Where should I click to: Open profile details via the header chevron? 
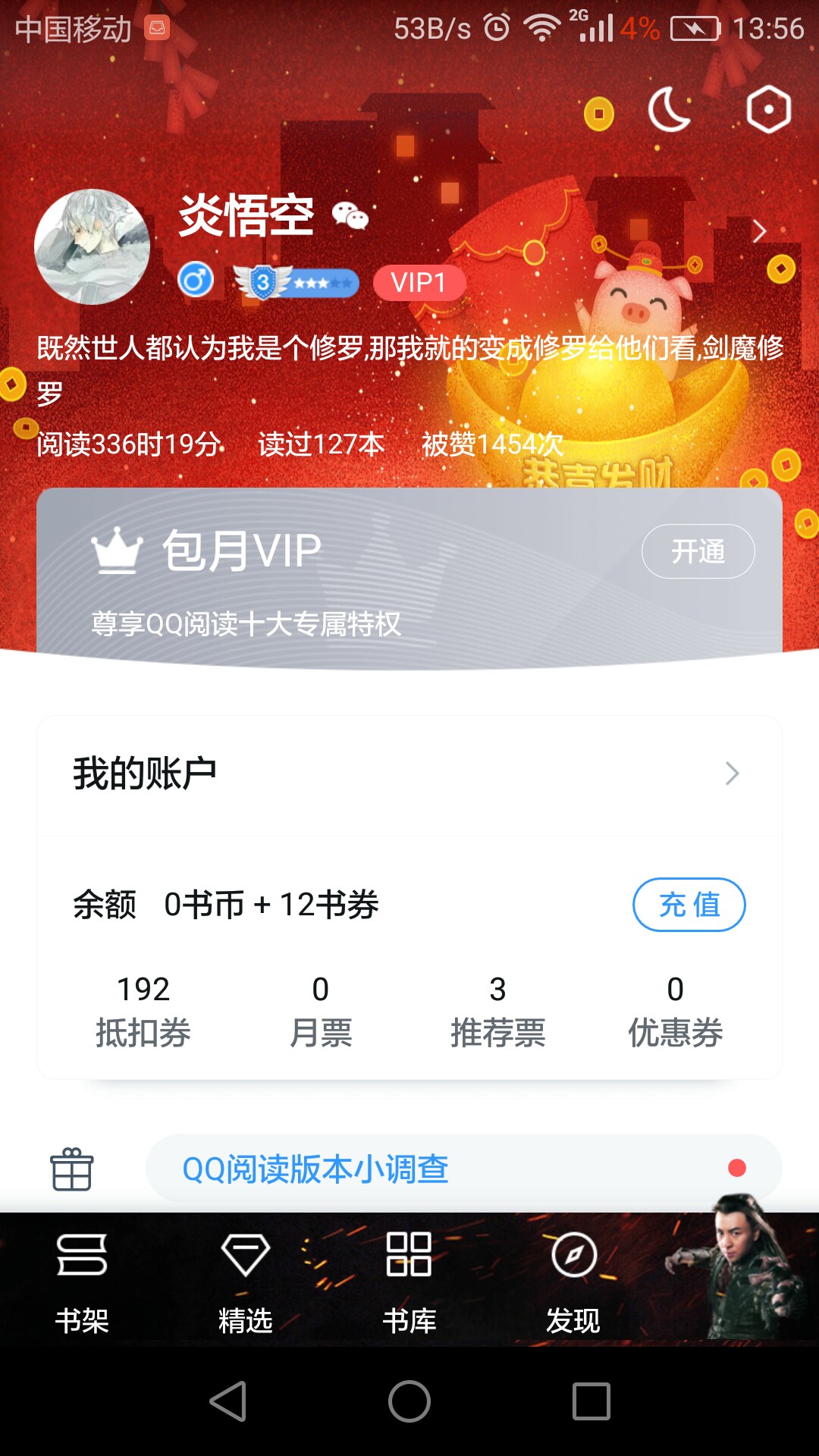(759, 231)
